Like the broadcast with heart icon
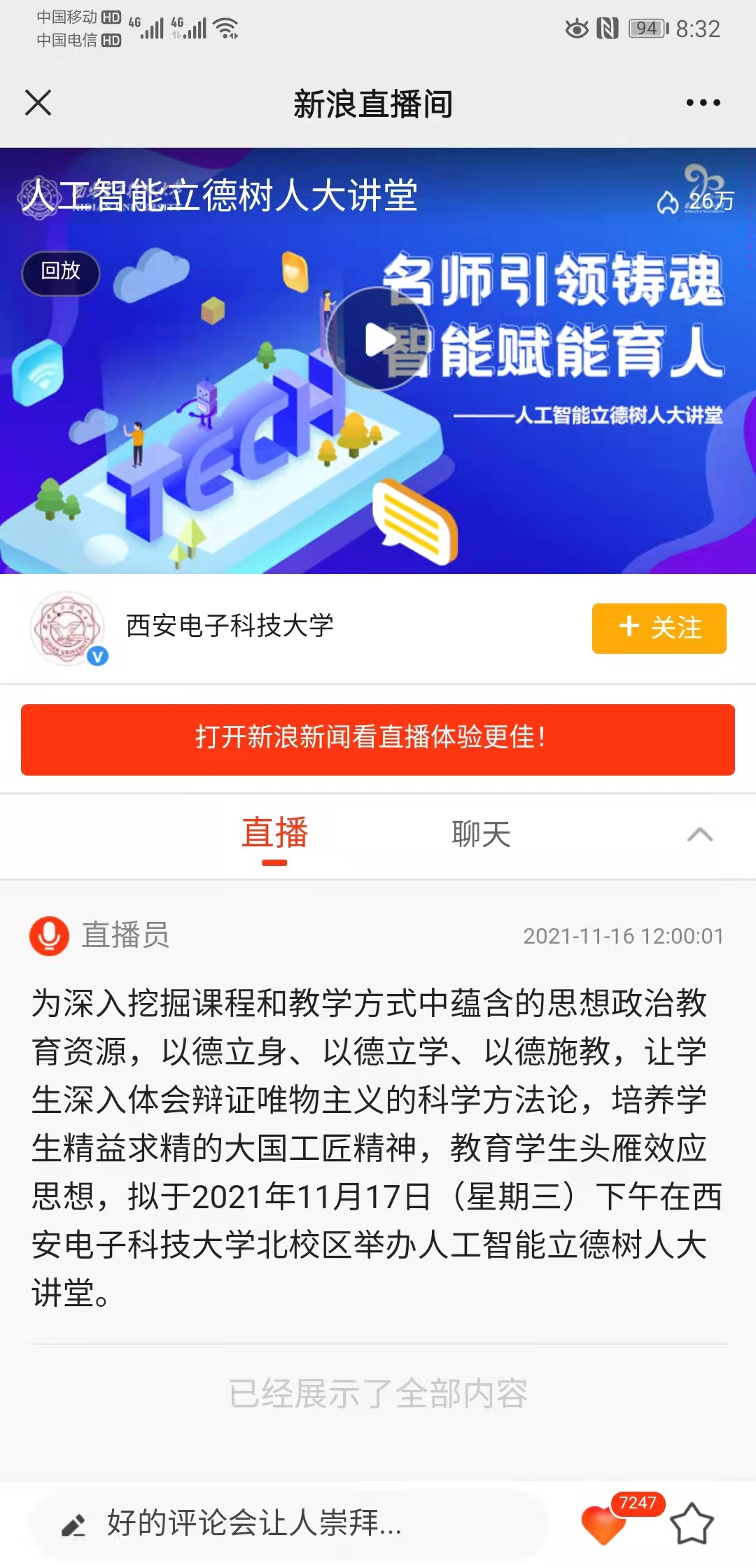 603,1524
